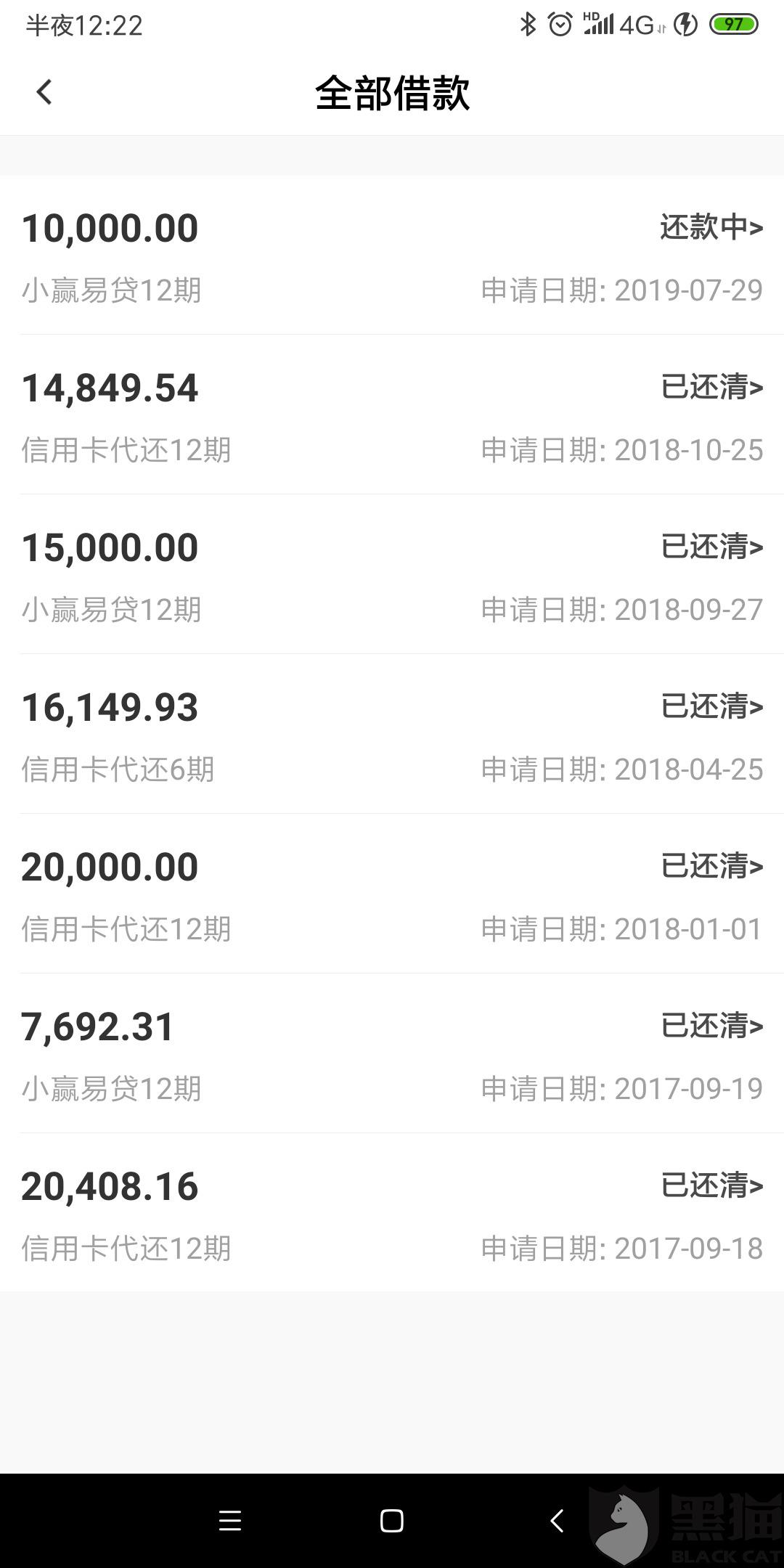Open the 10,000.00 loan in repayment
The height and width of the screenshot is (1568, 784).
392,256
